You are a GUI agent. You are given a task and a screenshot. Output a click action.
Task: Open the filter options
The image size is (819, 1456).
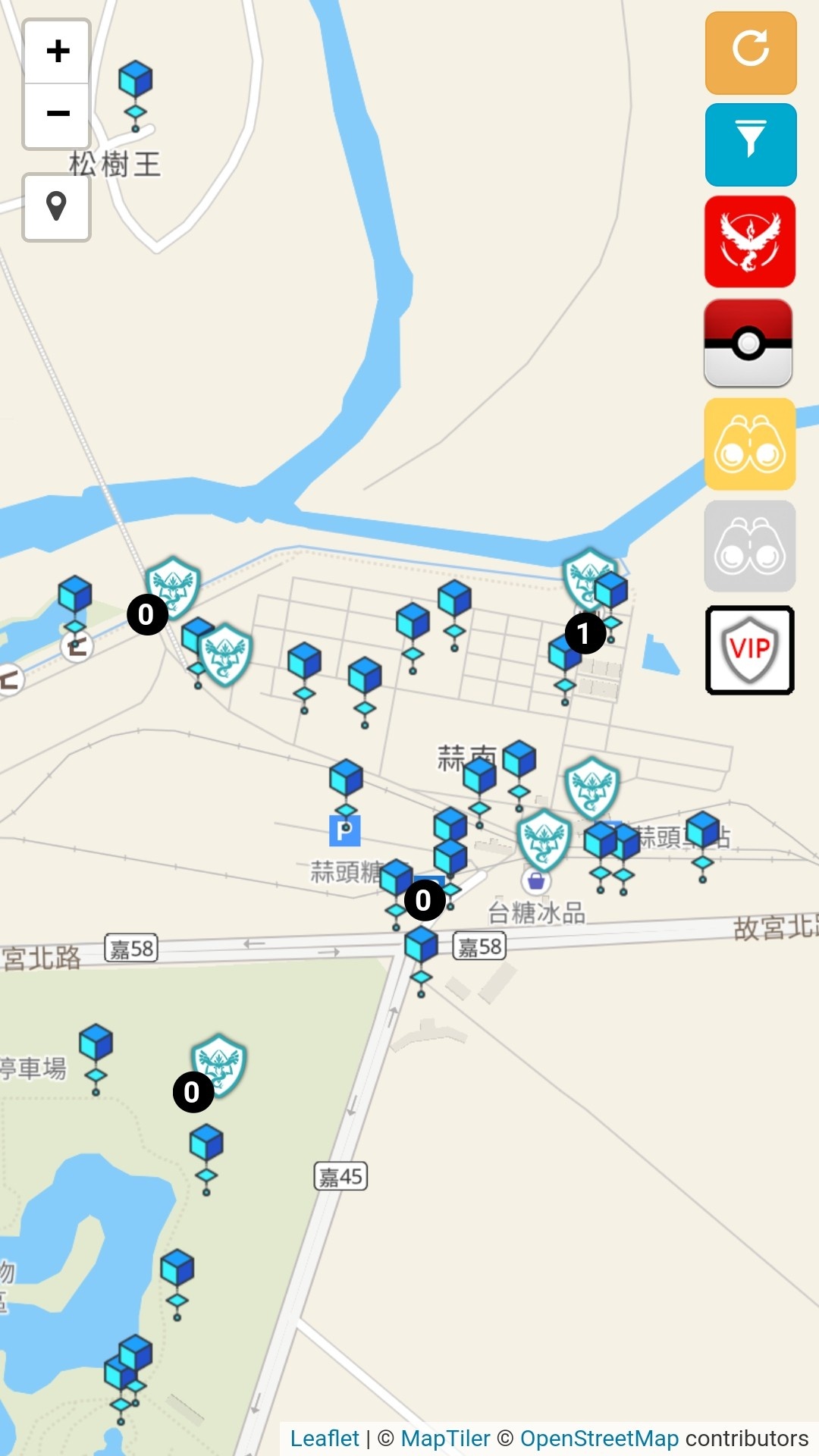pos(750,144)
